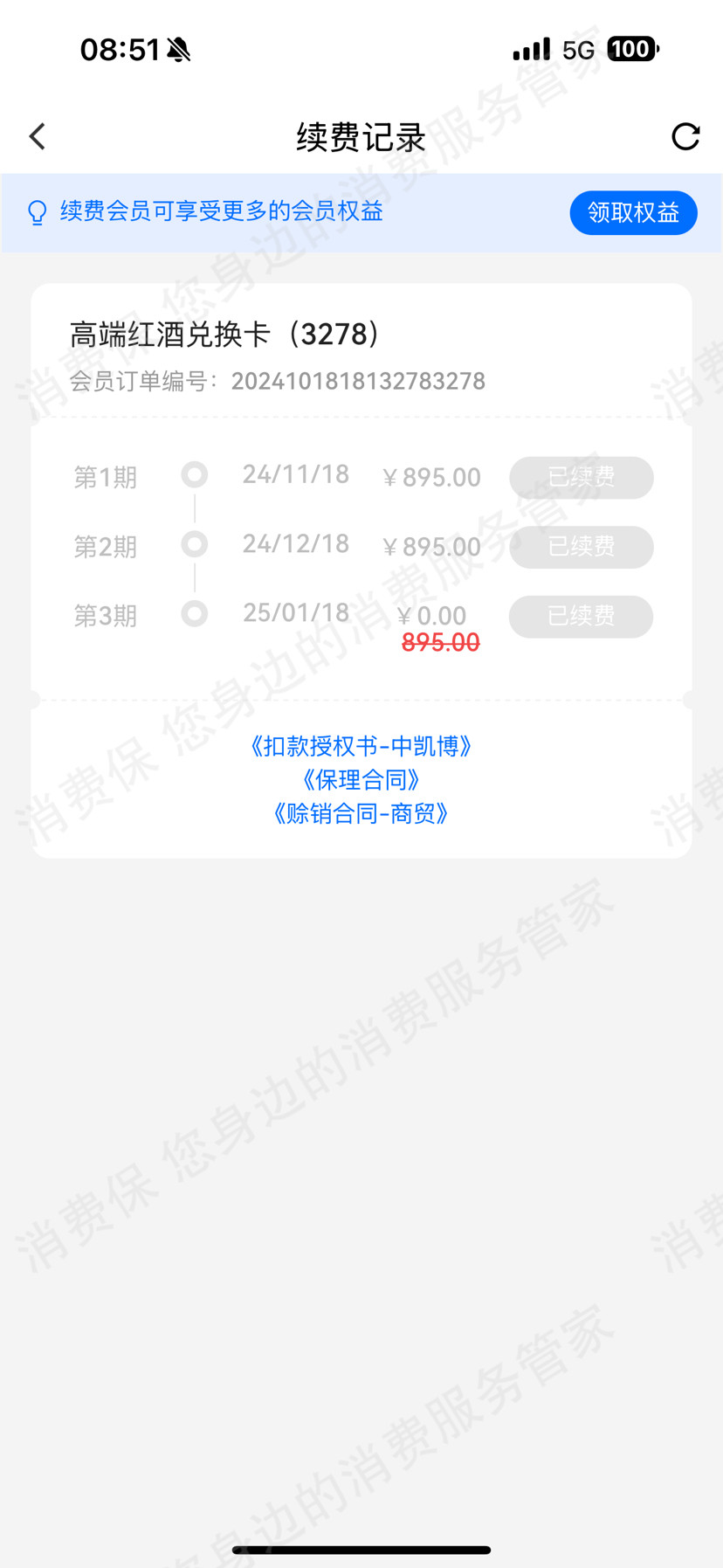Tap 已续费 button for 第1期
The height and width of the screenshot is (1568, 723).
point(582,478)
